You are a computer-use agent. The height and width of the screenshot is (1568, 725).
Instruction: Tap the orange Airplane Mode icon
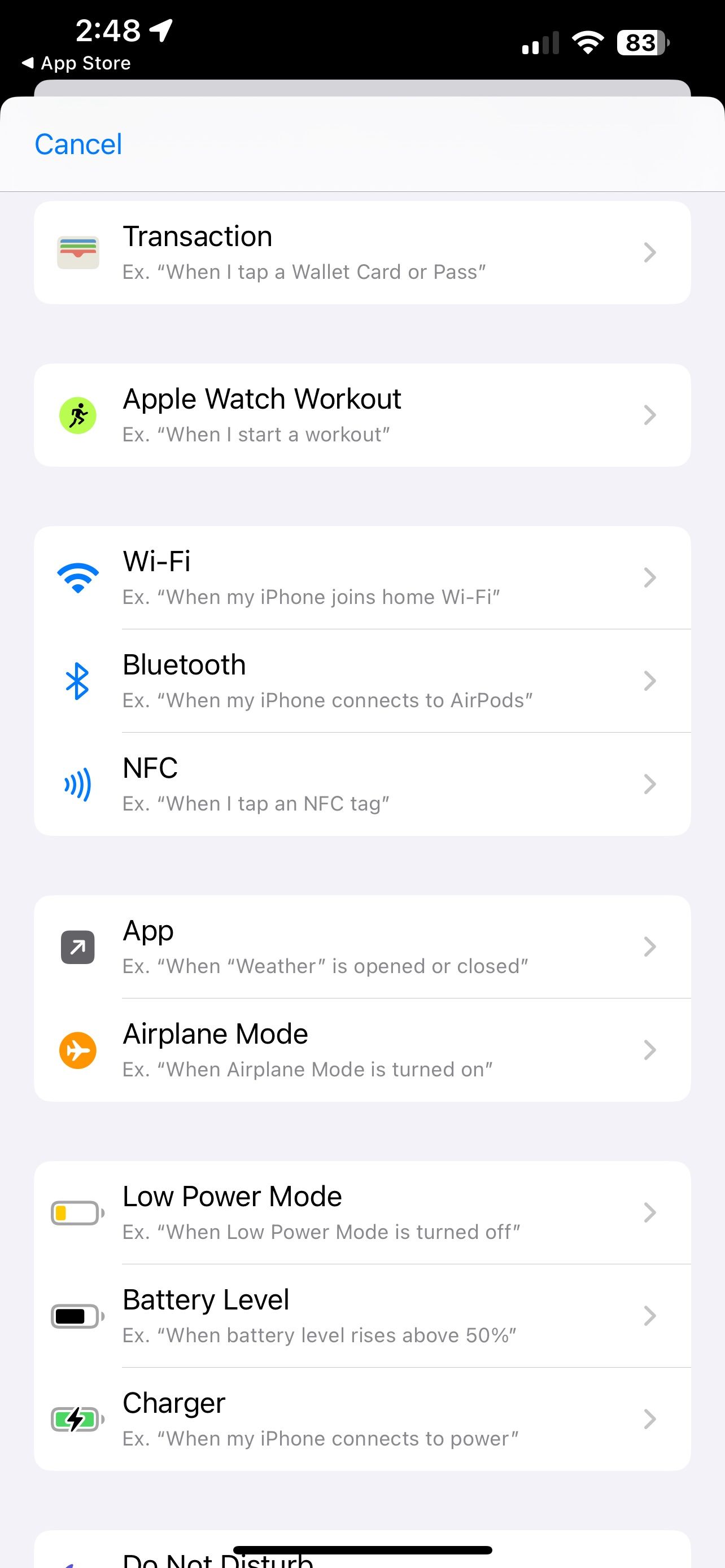click(78, 1049)
